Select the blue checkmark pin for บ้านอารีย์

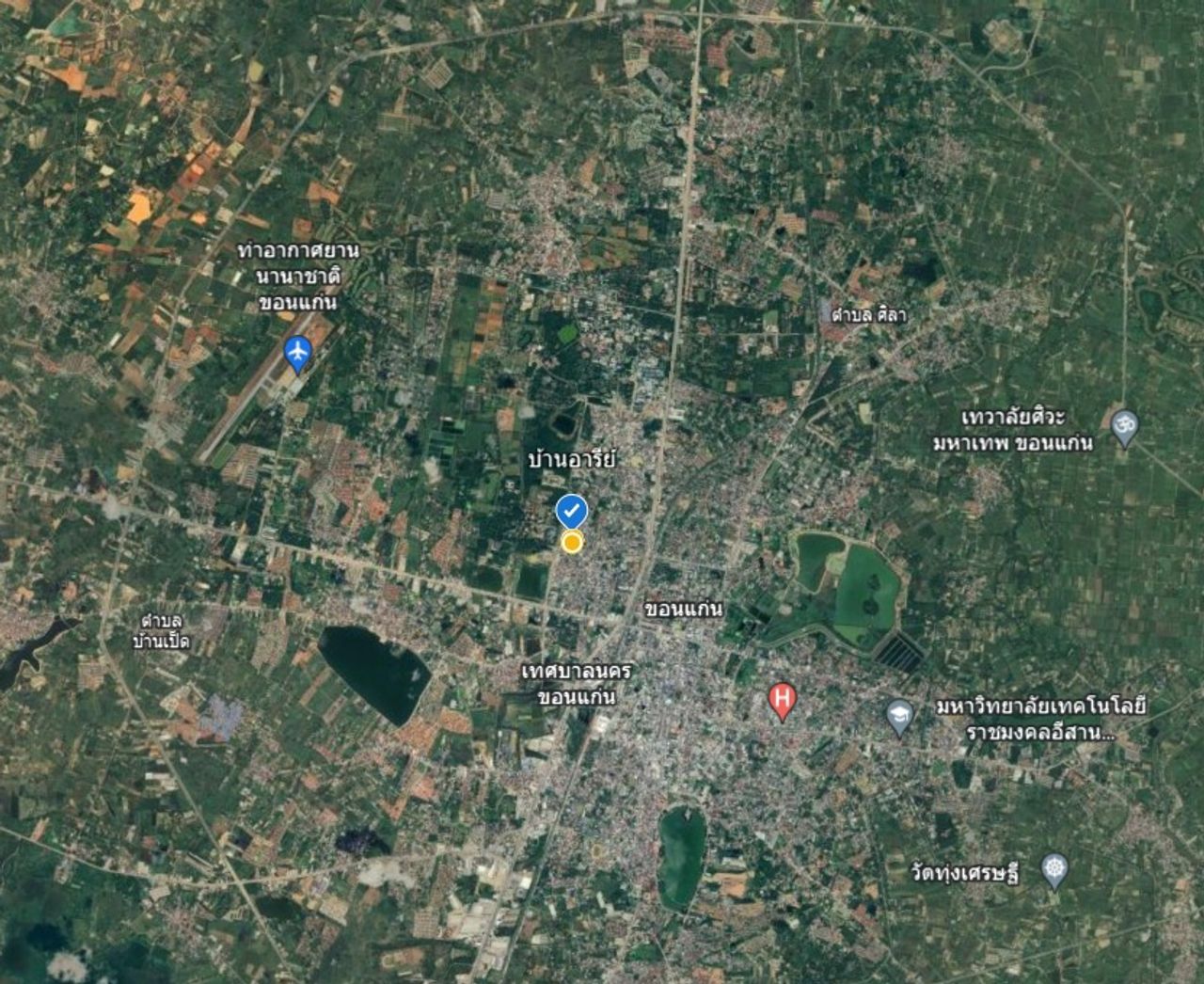571,510
